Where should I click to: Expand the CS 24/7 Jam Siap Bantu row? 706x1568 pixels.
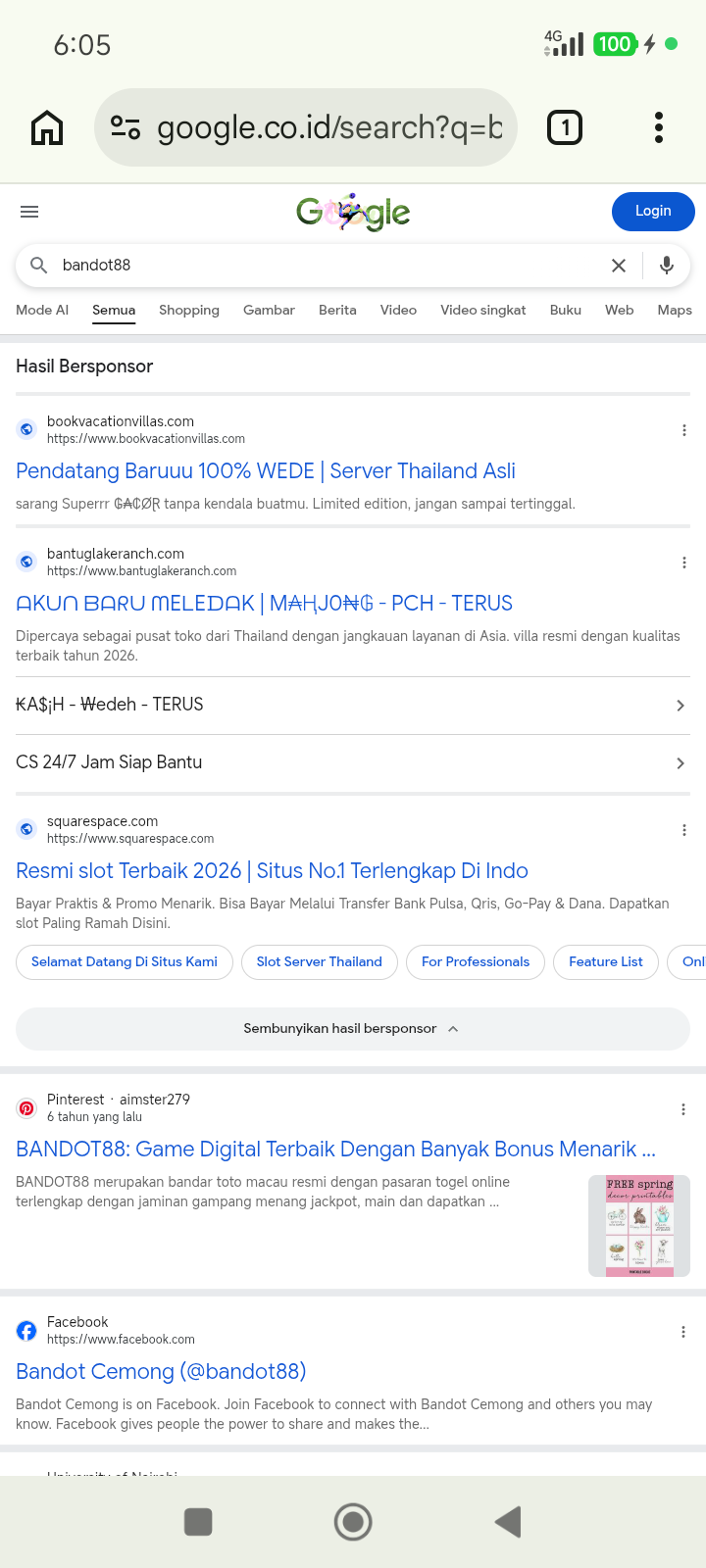click(x=353, y=762)
